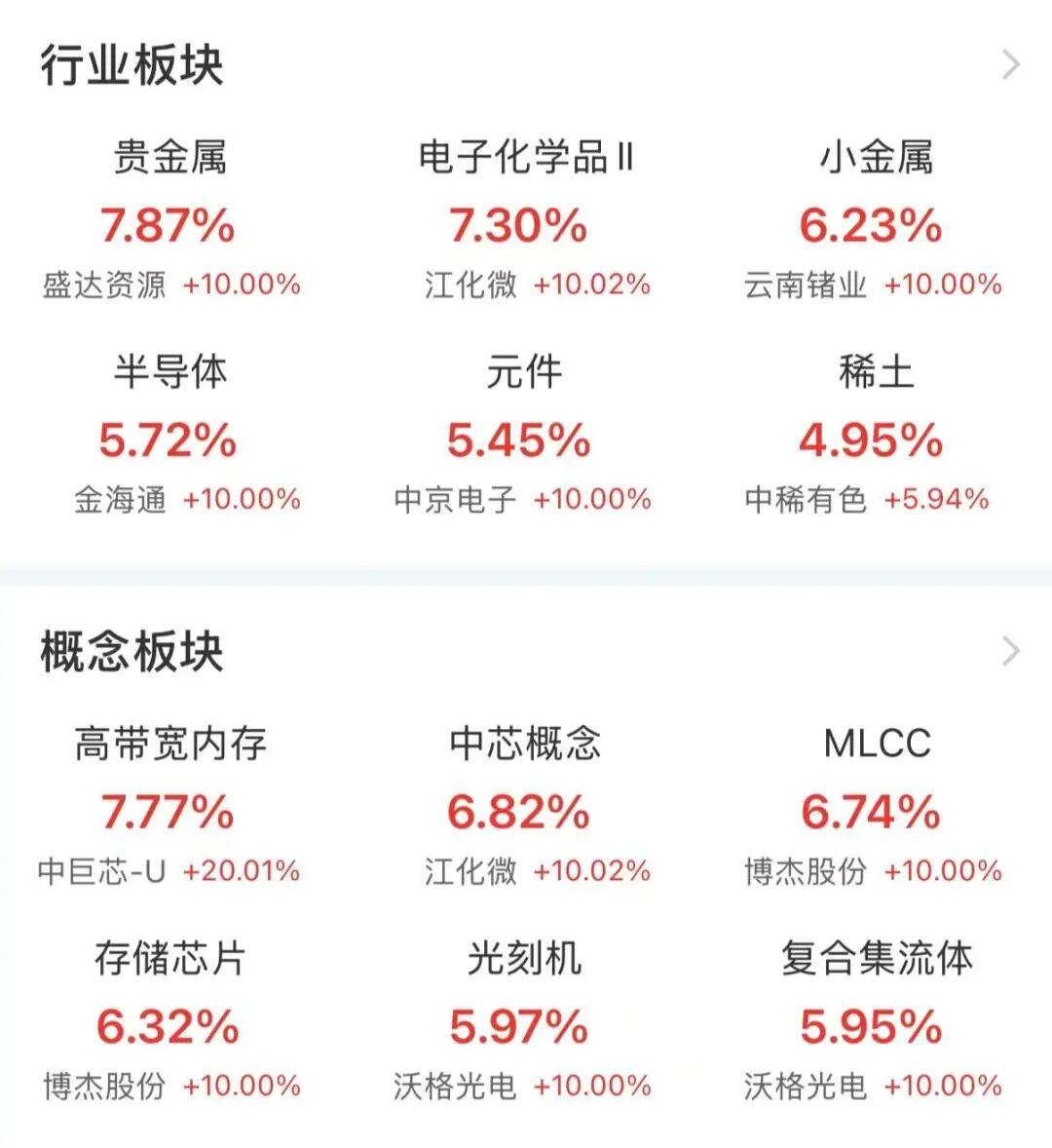Viewport: 1052px width, 1148px height.
Task: Expand the 行业板块 section chevron
Action: point(1011,65)
